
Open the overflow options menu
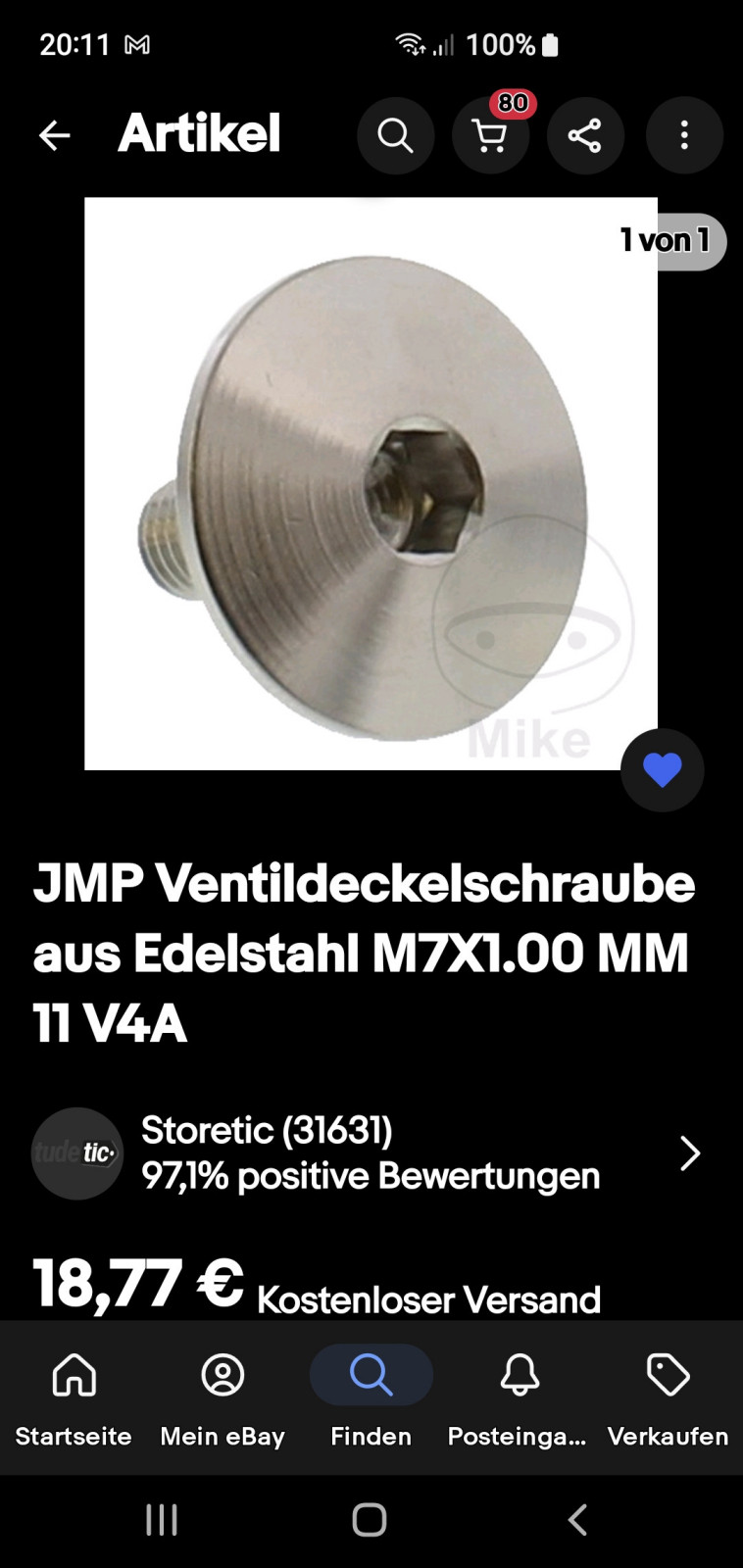tap(683, 135)
